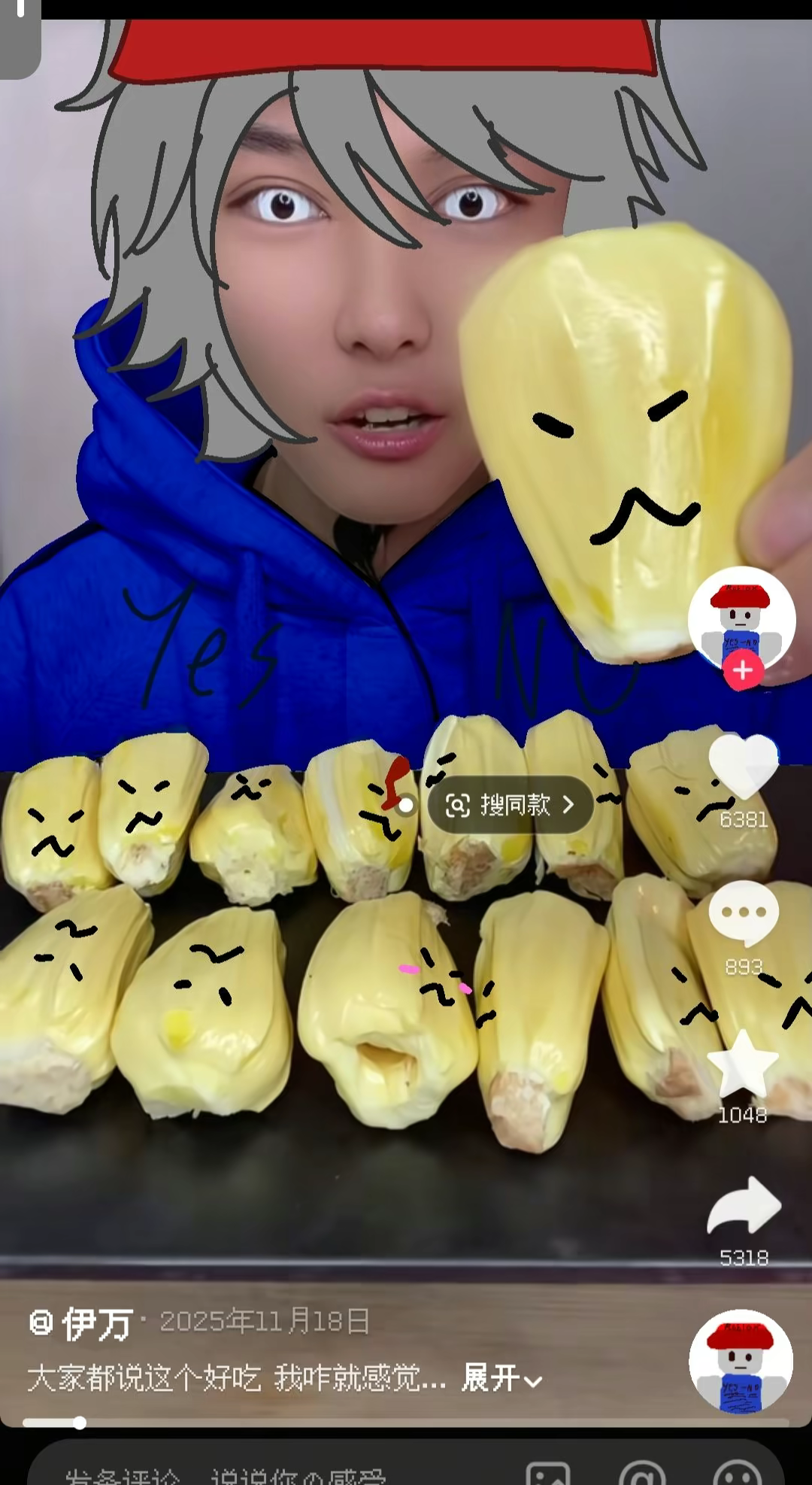This screenshot has height=1485, width=812.
Task: Open the comments bubble
Action: coord(744,913)
